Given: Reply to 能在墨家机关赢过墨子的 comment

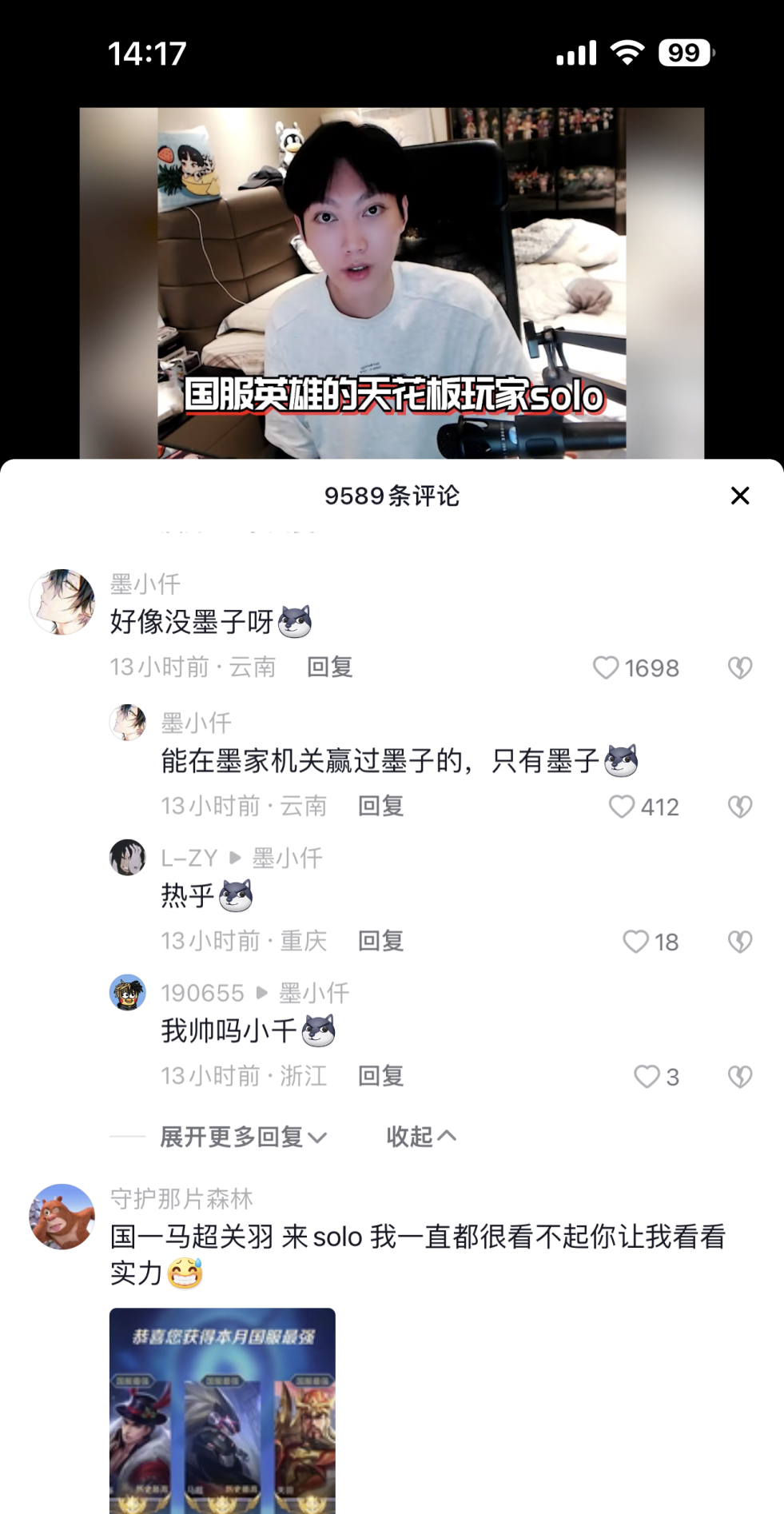Looking at the screenshot, I should 380,806.
